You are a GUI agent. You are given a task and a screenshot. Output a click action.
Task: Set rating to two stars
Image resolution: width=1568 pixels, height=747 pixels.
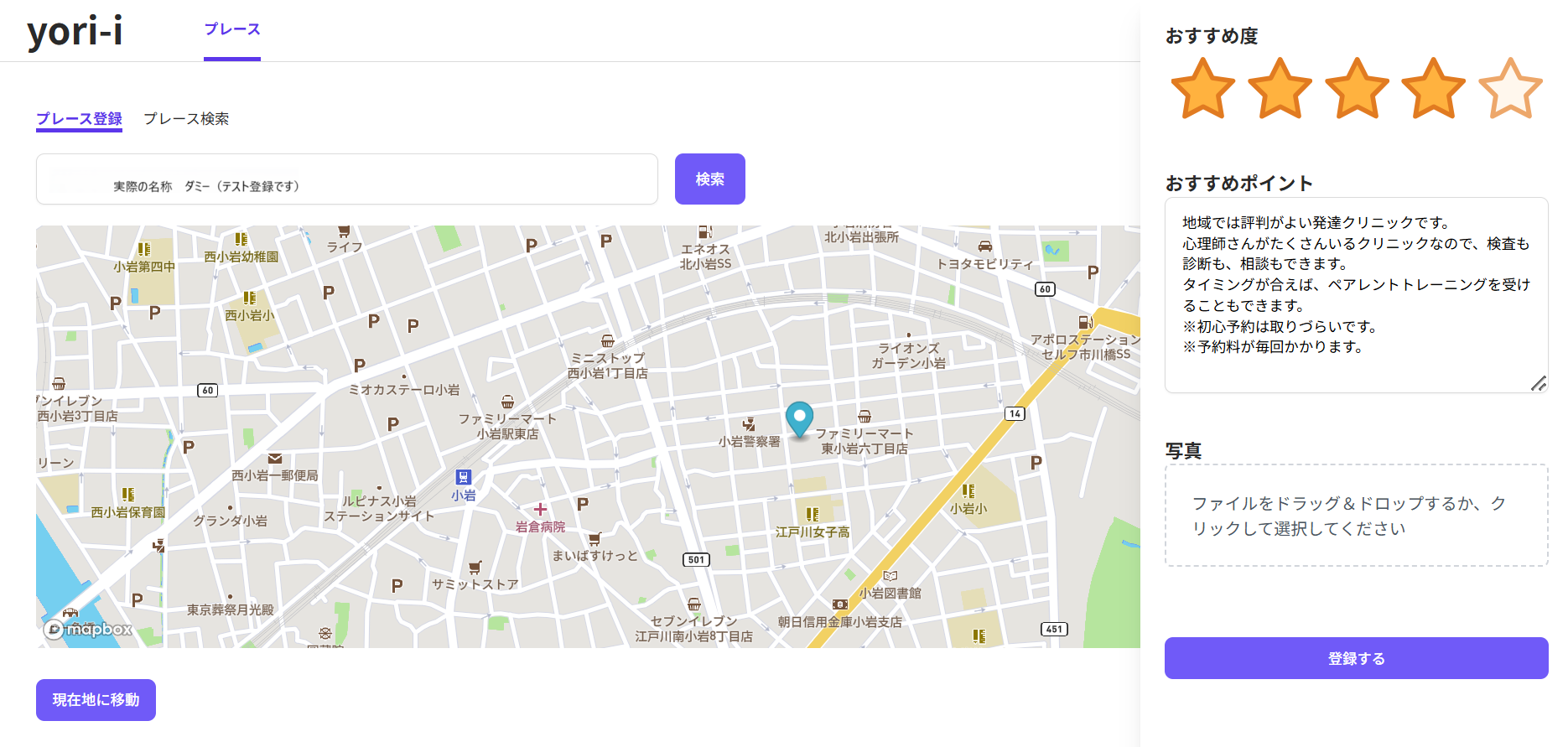[x=1280, y=89]
